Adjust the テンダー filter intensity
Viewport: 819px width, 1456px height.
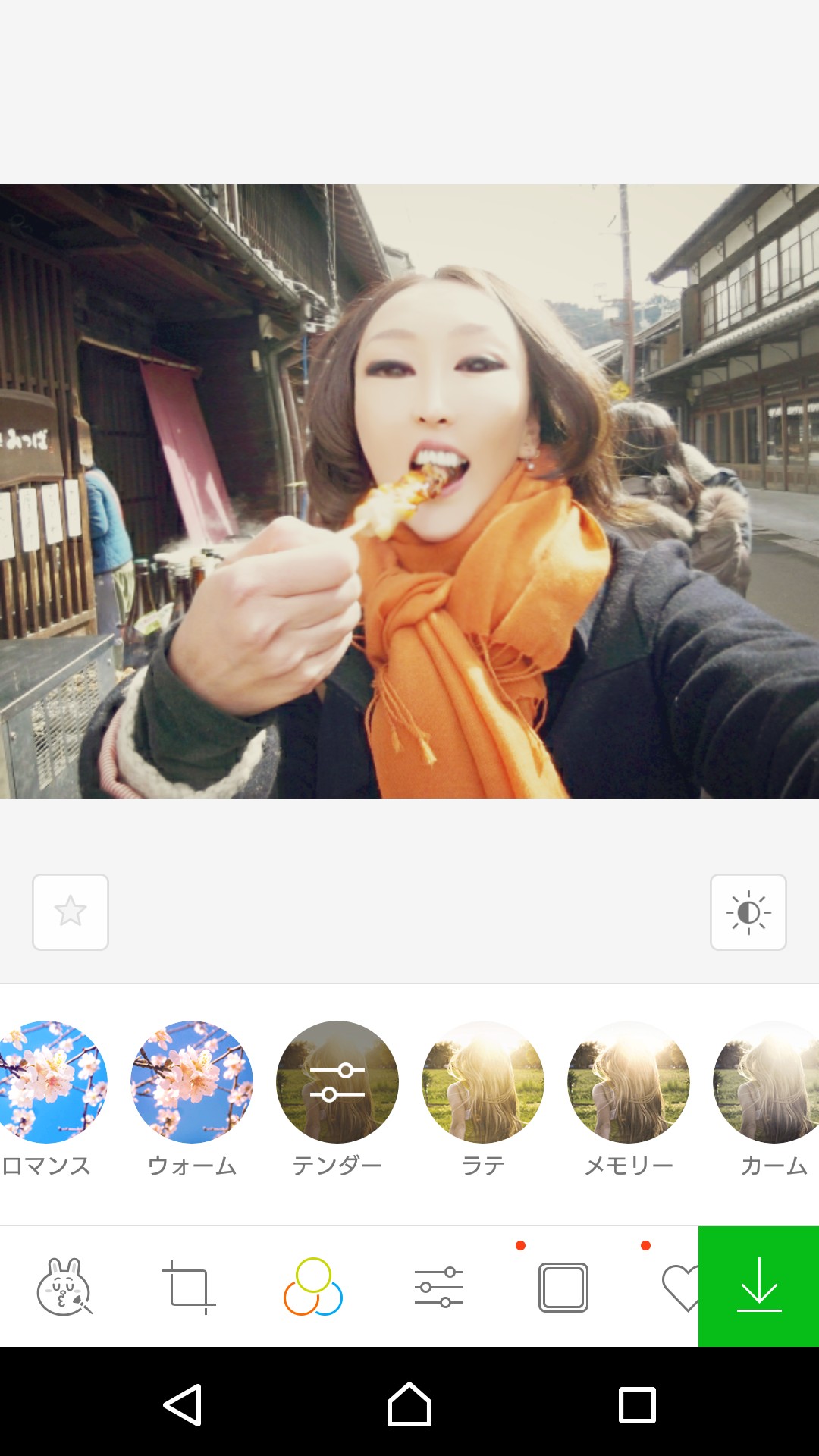(337, 1082)
